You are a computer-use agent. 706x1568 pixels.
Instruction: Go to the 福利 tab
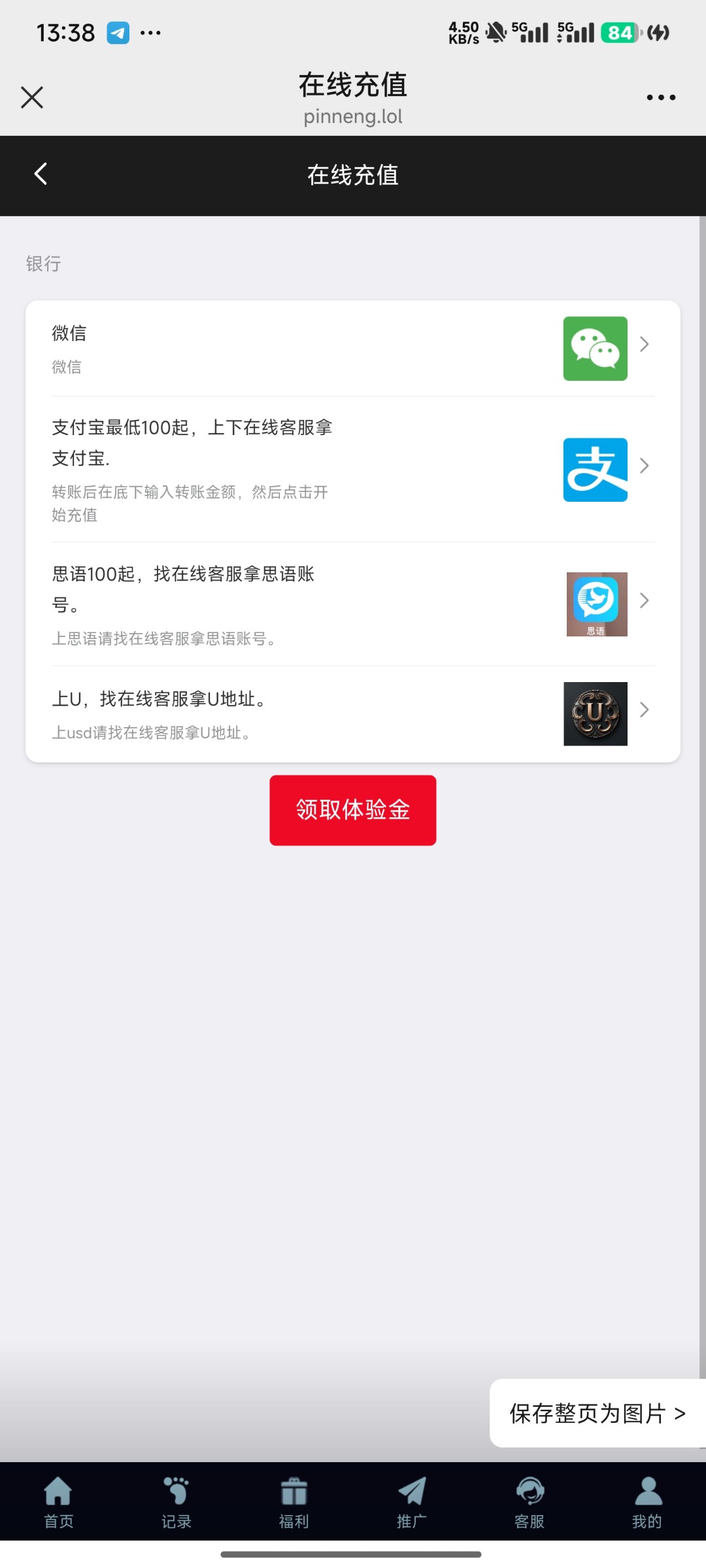click(294, 1503)
